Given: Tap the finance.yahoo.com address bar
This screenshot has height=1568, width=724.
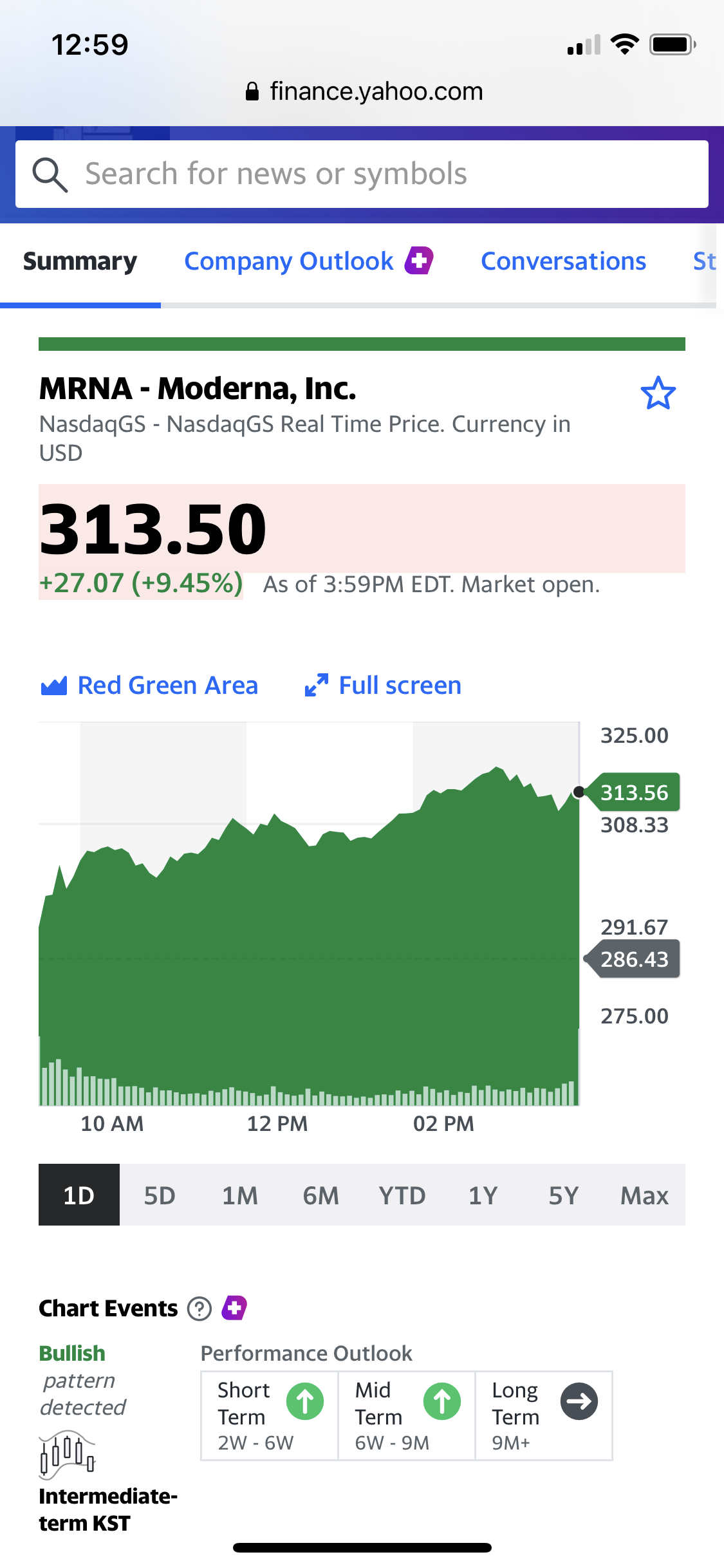Looking at the screenshot, I should click(x=364, y=91).
